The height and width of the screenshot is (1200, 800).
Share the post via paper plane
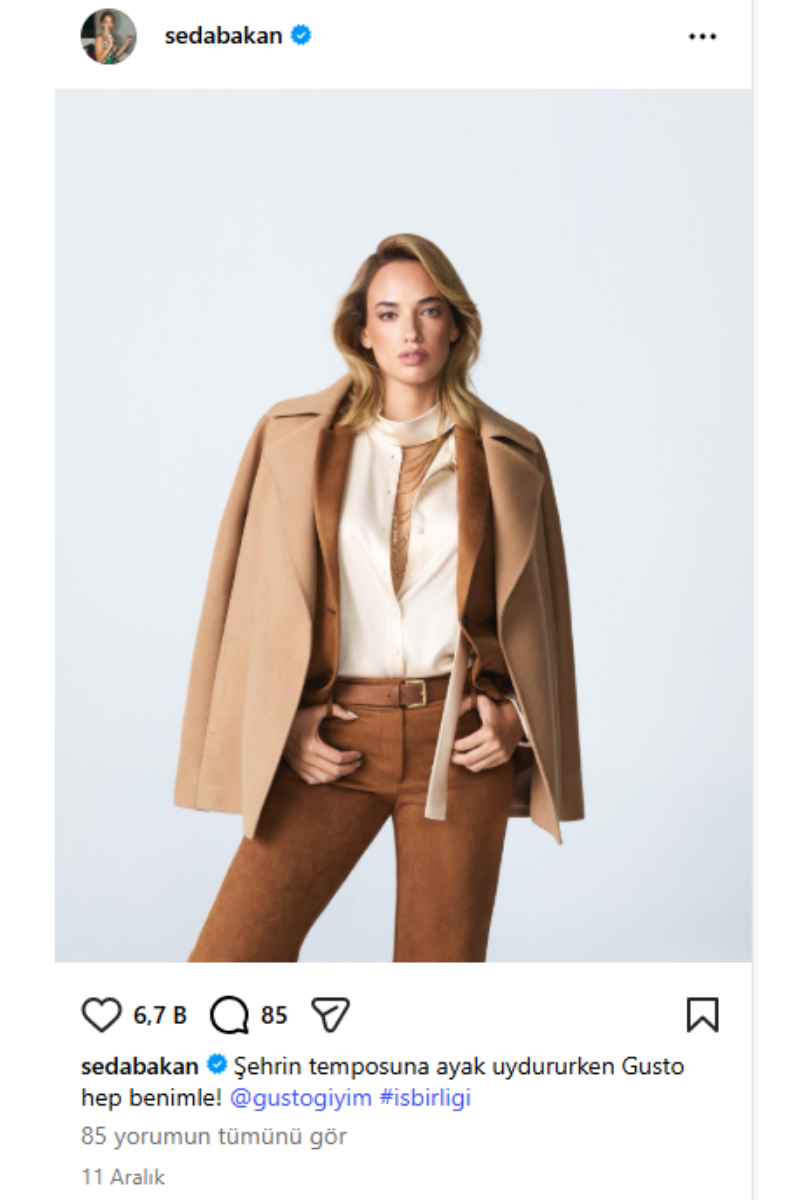pos(330,1015)
